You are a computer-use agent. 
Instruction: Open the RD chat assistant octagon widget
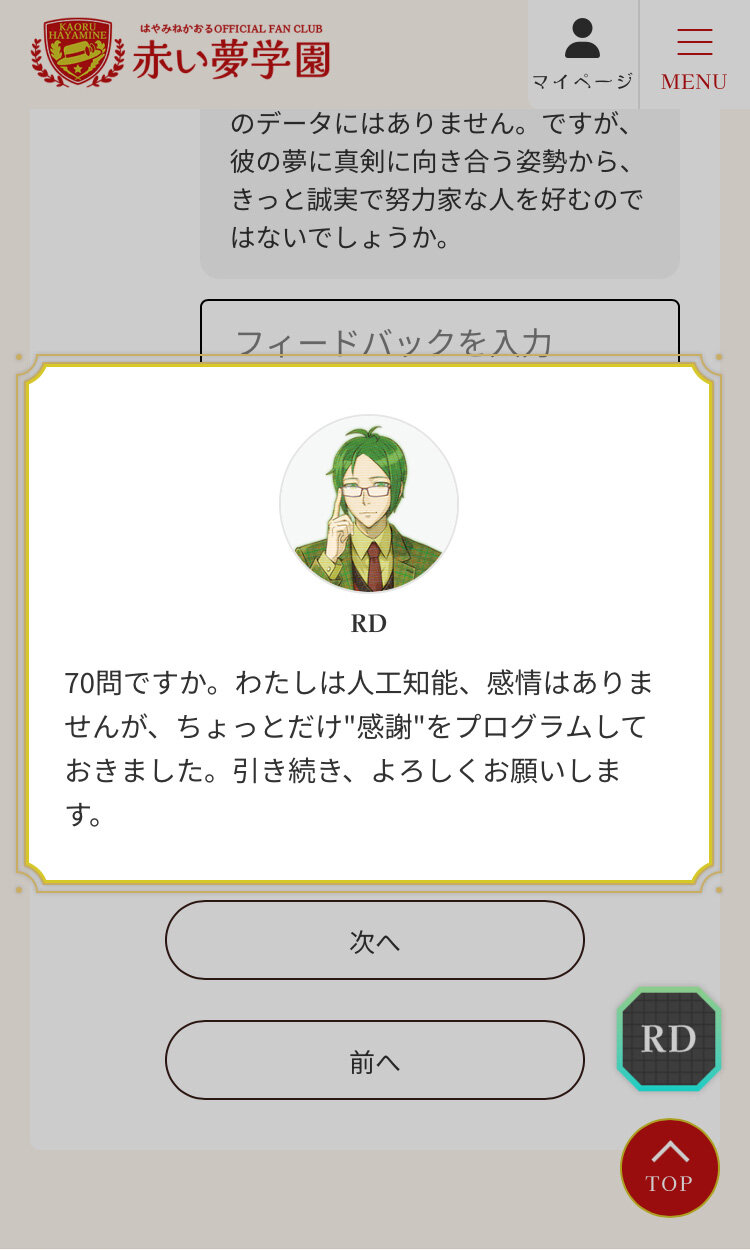point(668,1039)
